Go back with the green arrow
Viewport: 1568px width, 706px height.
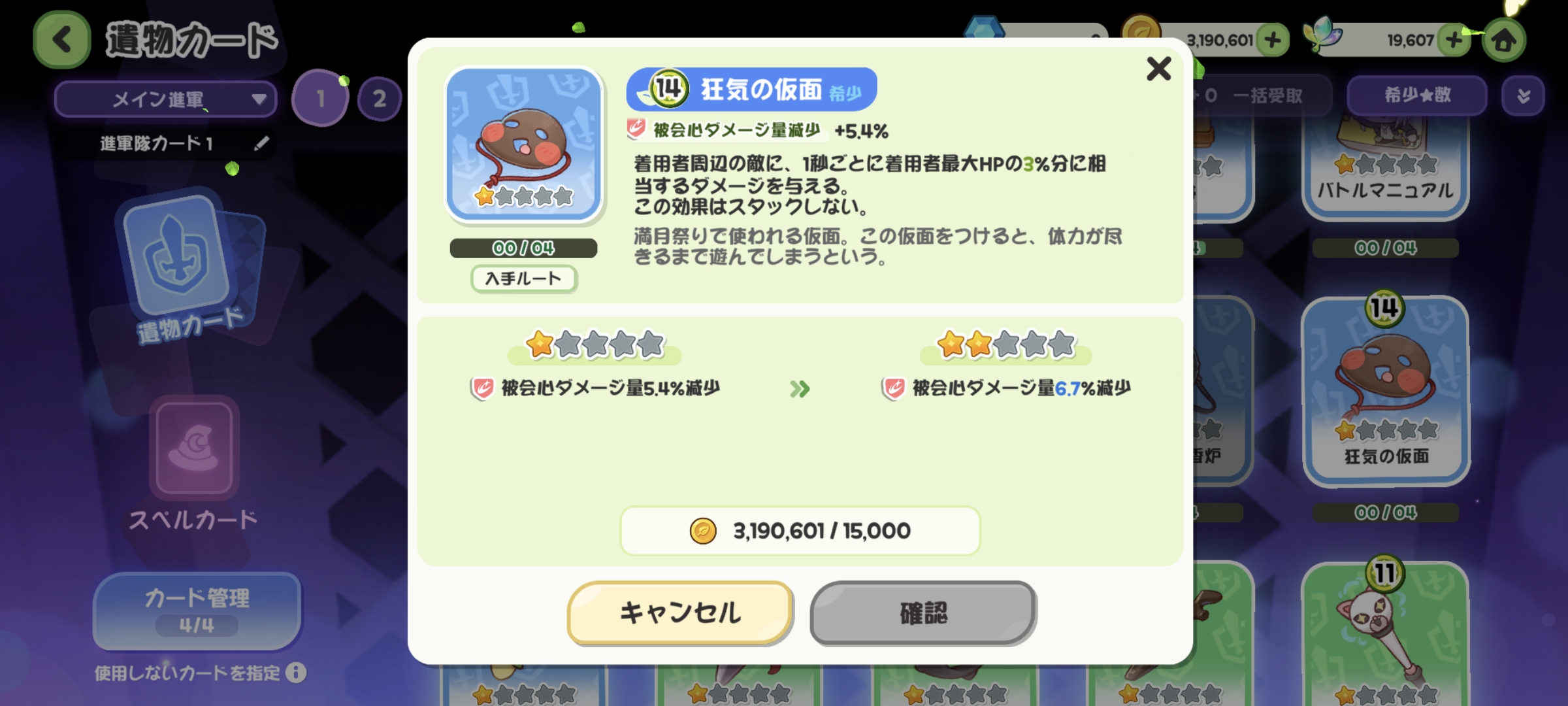click(62, 40)
